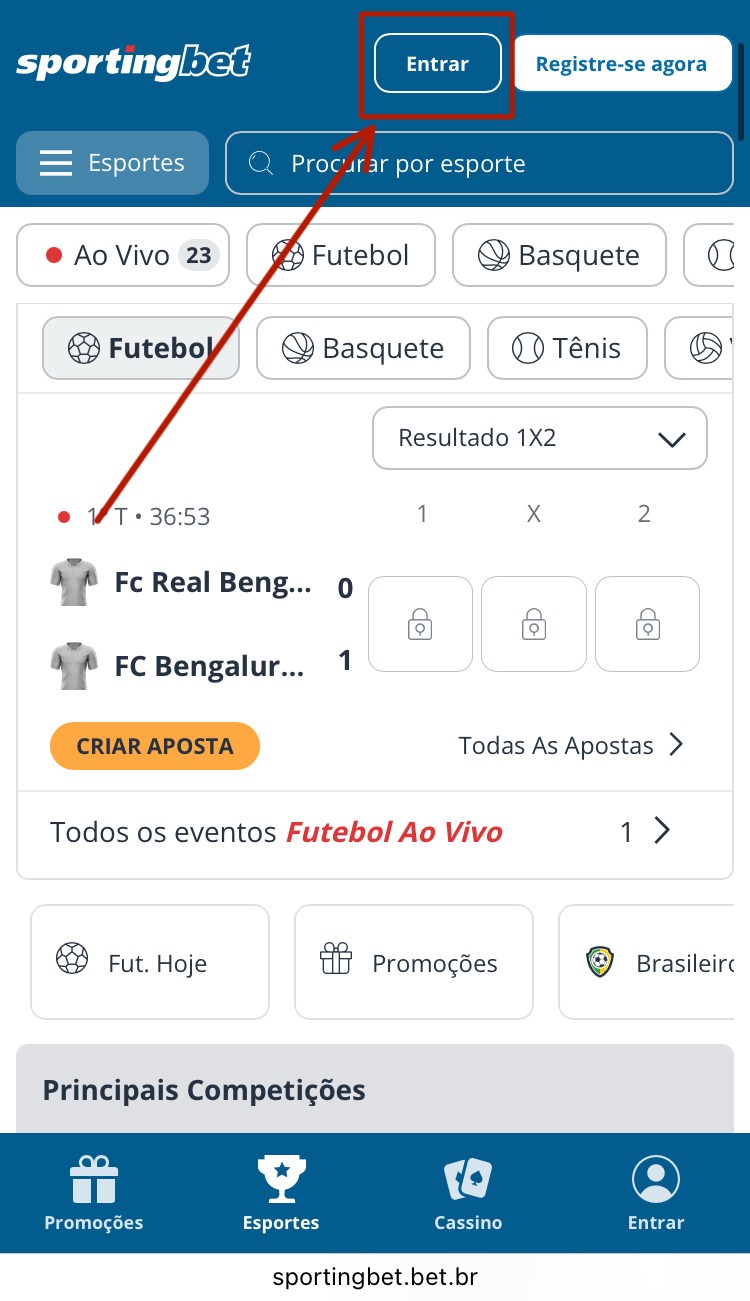Open the Cassino tab
This screenshot has width=750, height=1301.
[x=468, y=1193]
